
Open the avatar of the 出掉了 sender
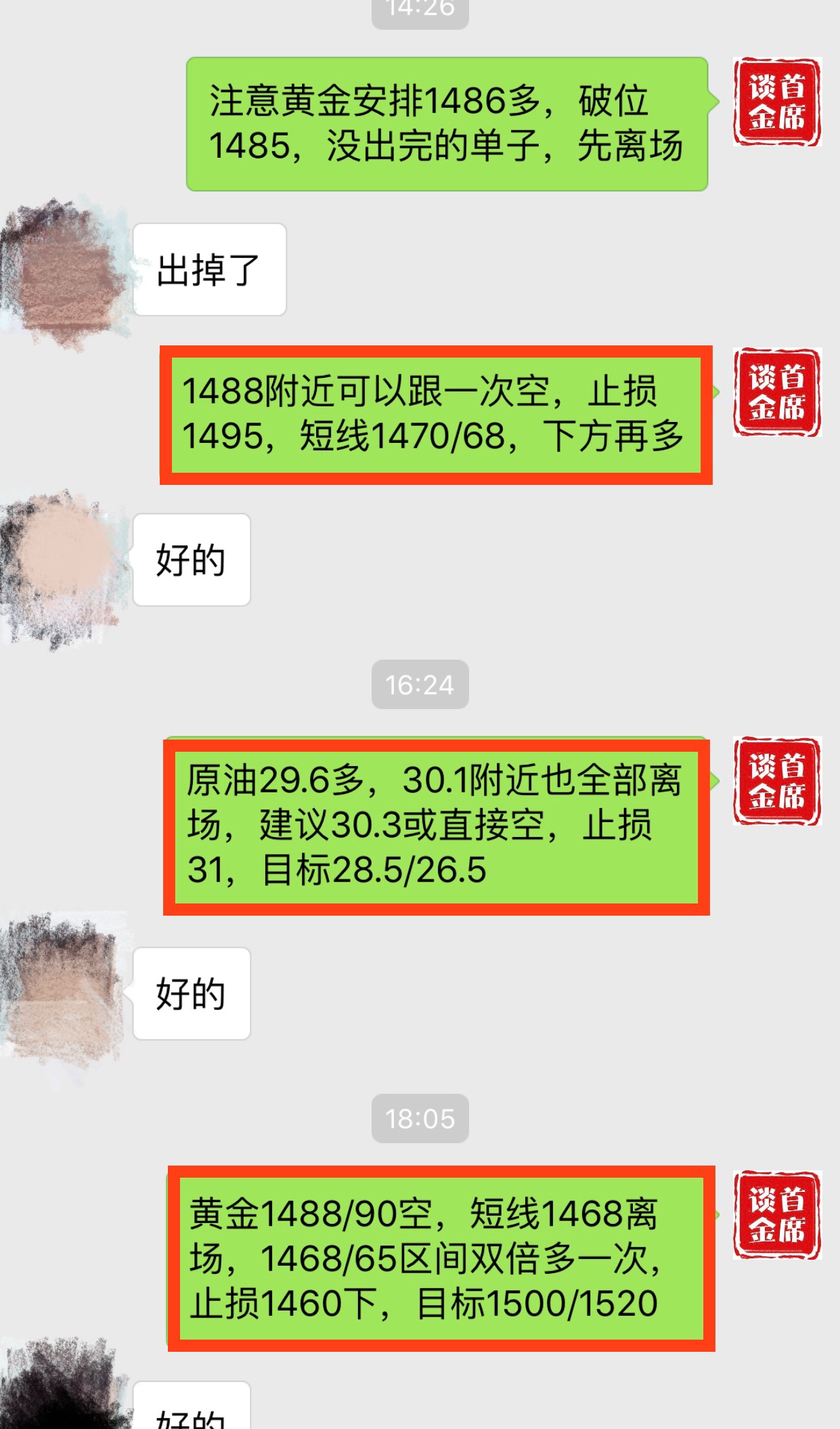(x=64, y=271)
